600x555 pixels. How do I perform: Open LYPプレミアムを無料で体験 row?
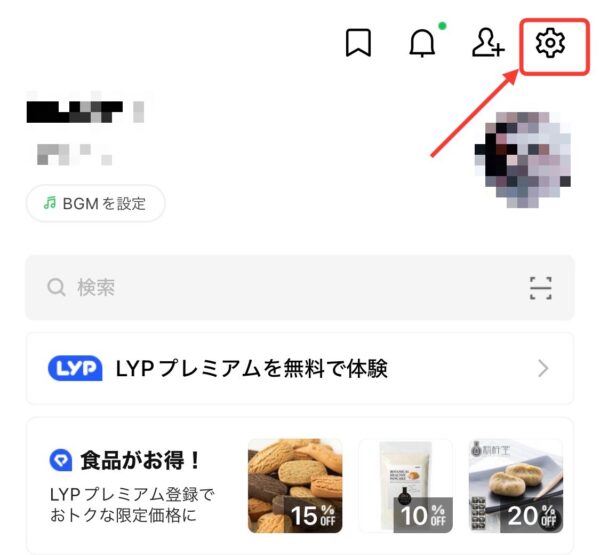pyautogui.click(x=300, y=369)
